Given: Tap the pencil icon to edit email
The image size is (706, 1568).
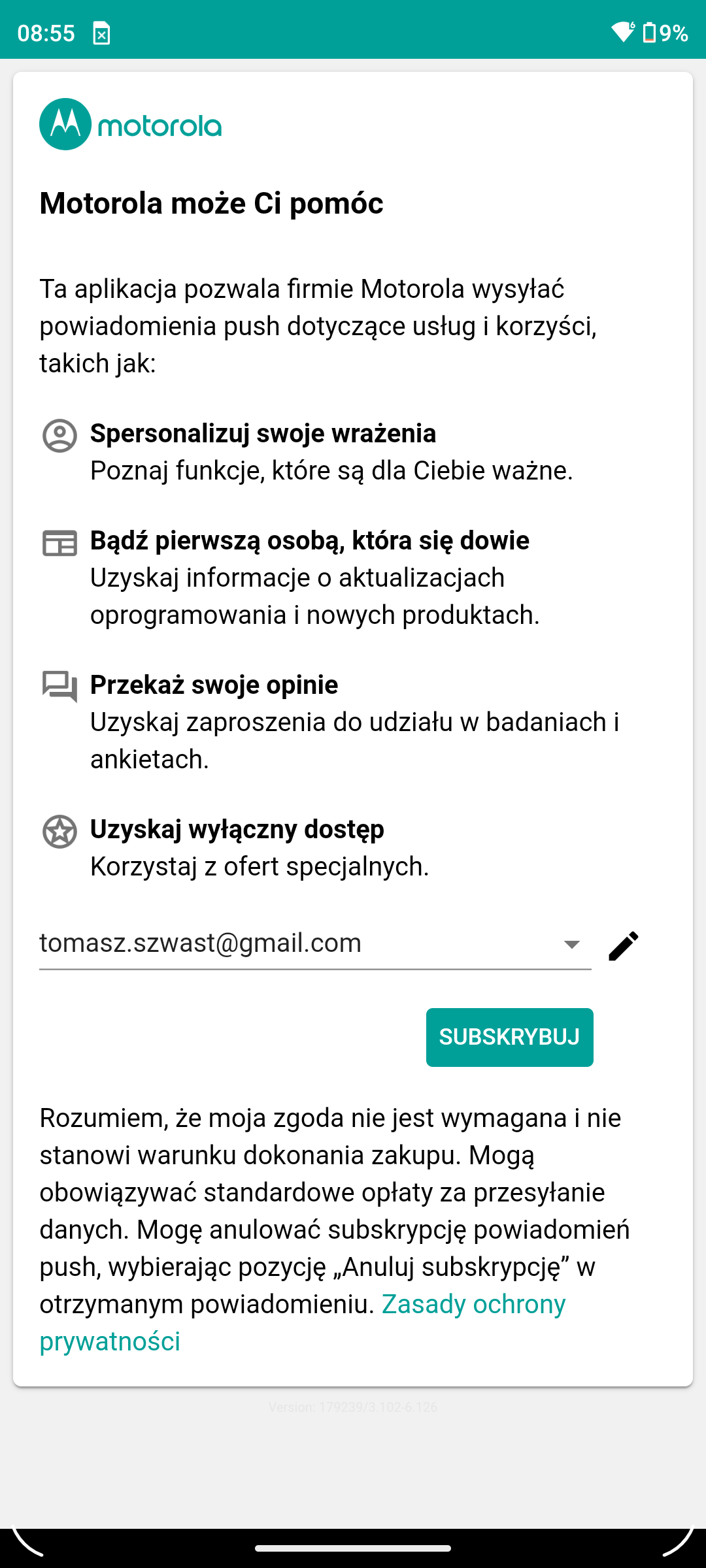Looking at the screenshot, I should tap(623, 945).
